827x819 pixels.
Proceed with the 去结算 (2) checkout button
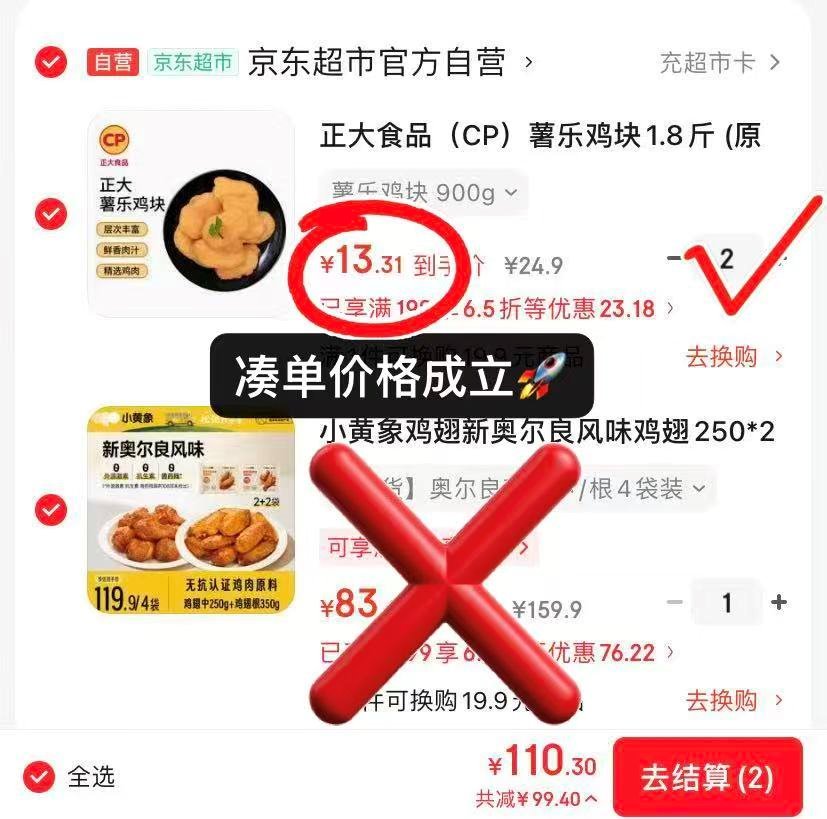click(x=707, y=778)
